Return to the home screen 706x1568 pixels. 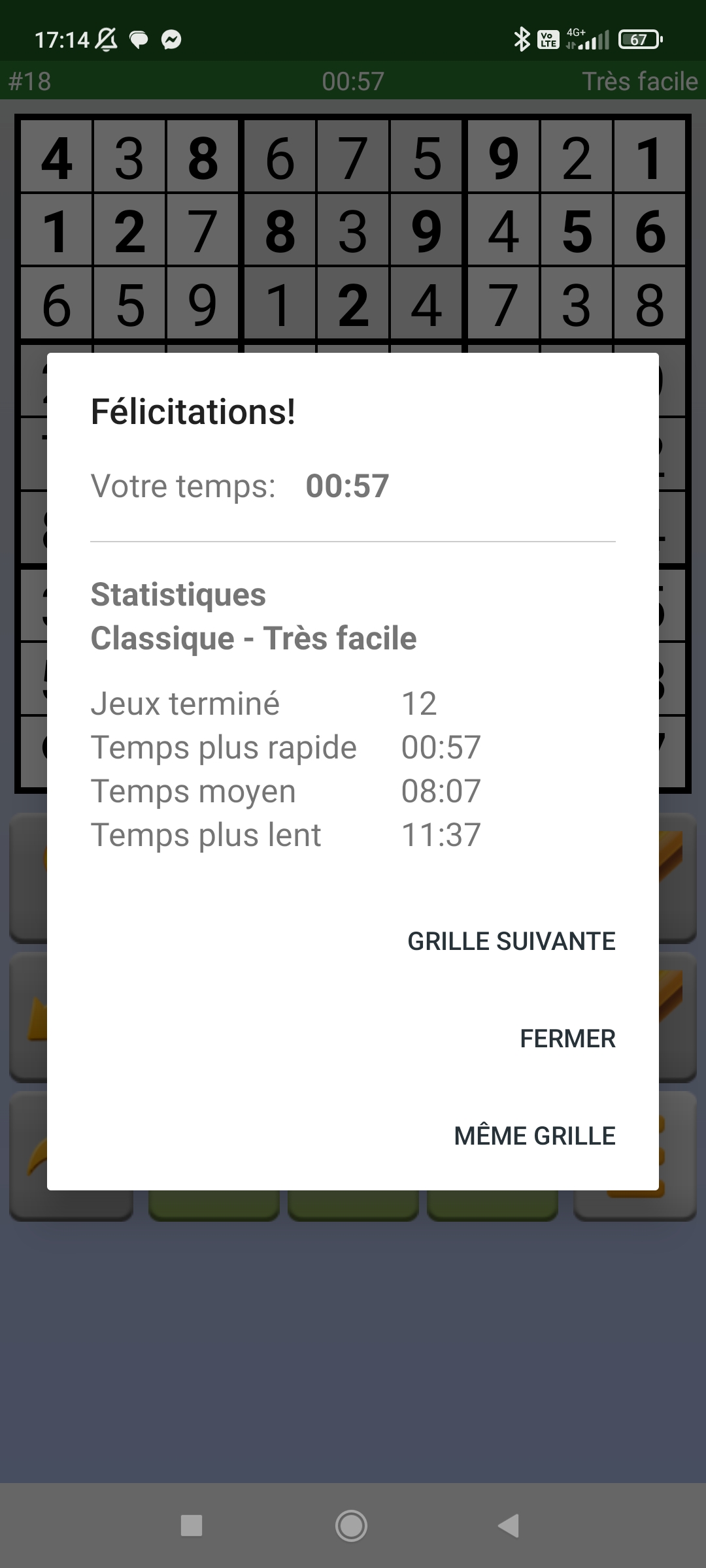point(351,1526)
